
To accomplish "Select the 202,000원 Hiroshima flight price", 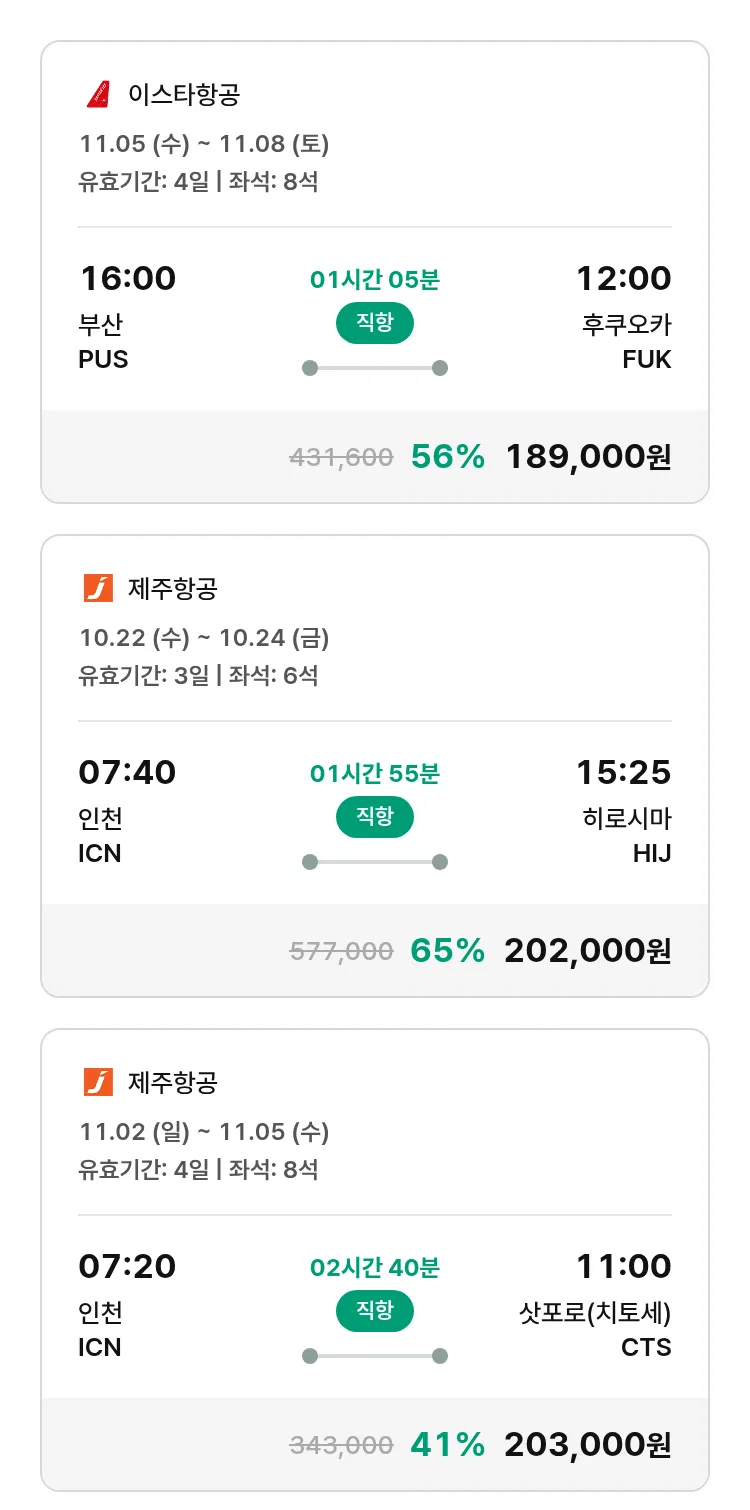I will tap(587, 950).
